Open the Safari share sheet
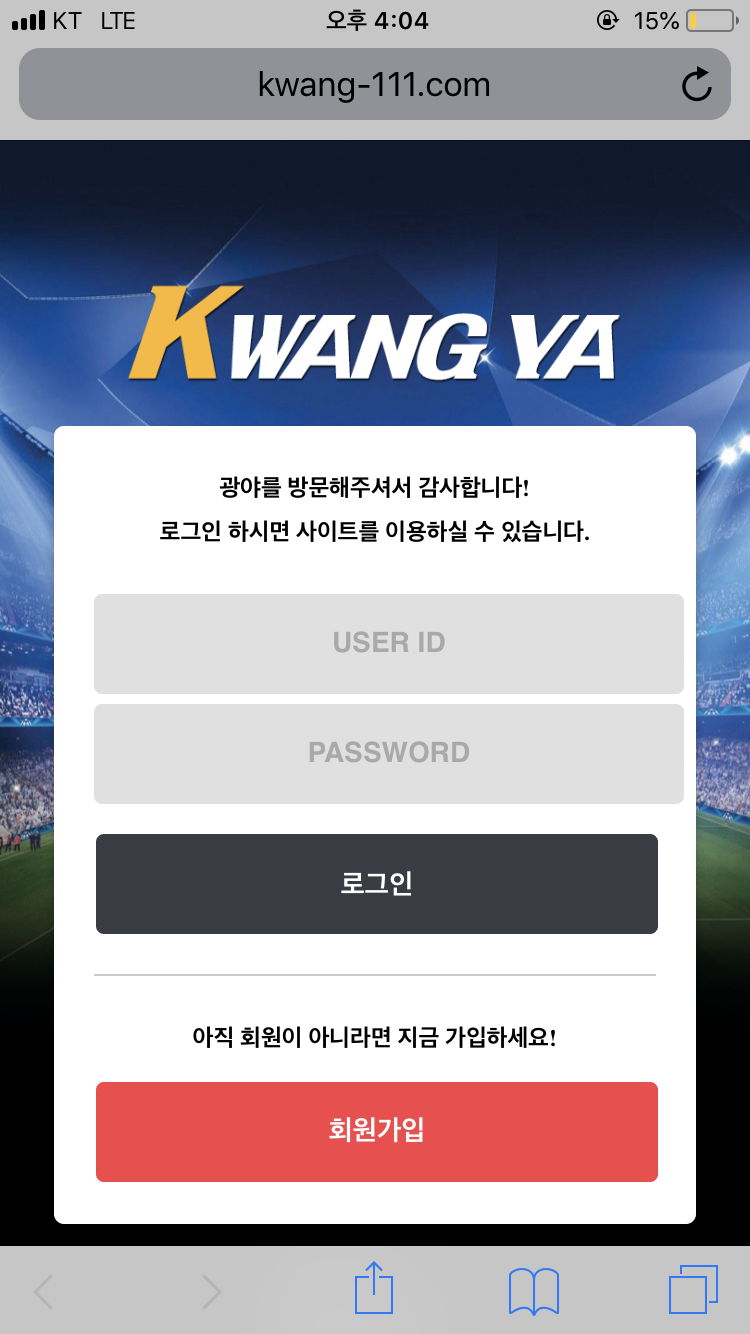This screenshot has height=1334, width=750. pos(374,1288)
